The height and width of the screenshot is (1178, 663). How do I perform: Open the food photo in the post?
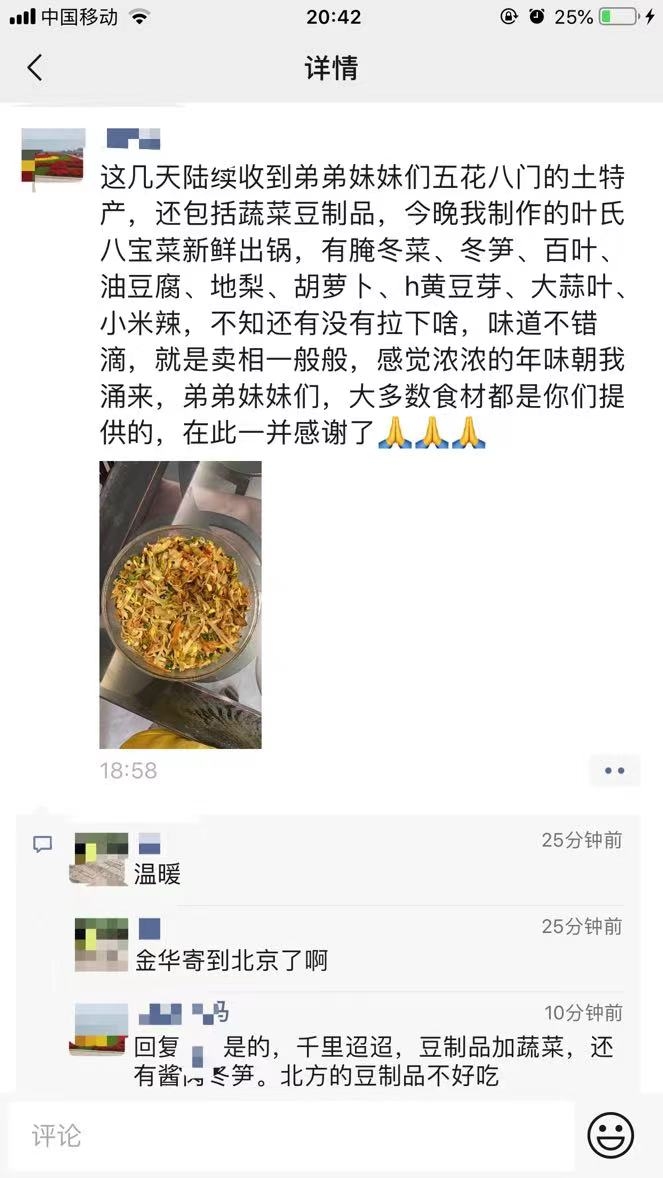(x=180, y=604)
